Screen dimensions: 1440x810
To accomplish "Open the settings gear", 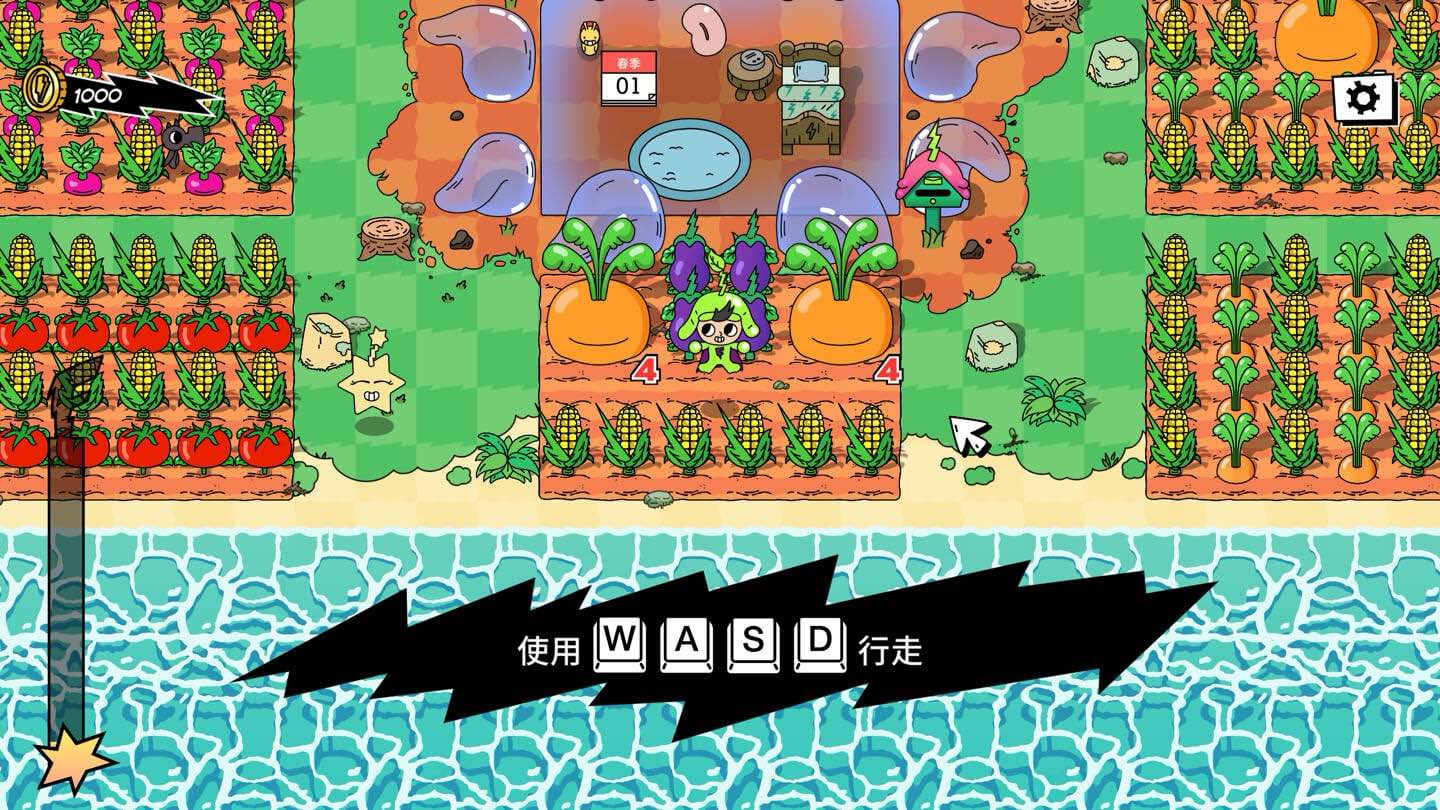I will click(1363, 98).
